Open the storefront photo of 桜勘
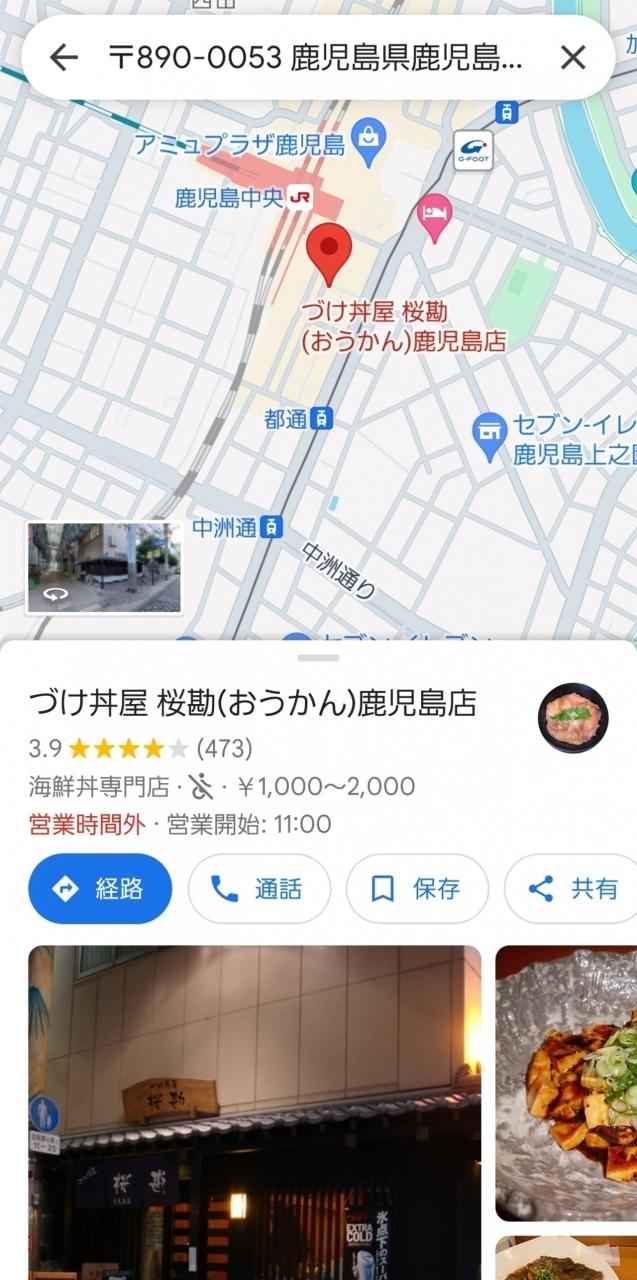 pos(254,1112)
